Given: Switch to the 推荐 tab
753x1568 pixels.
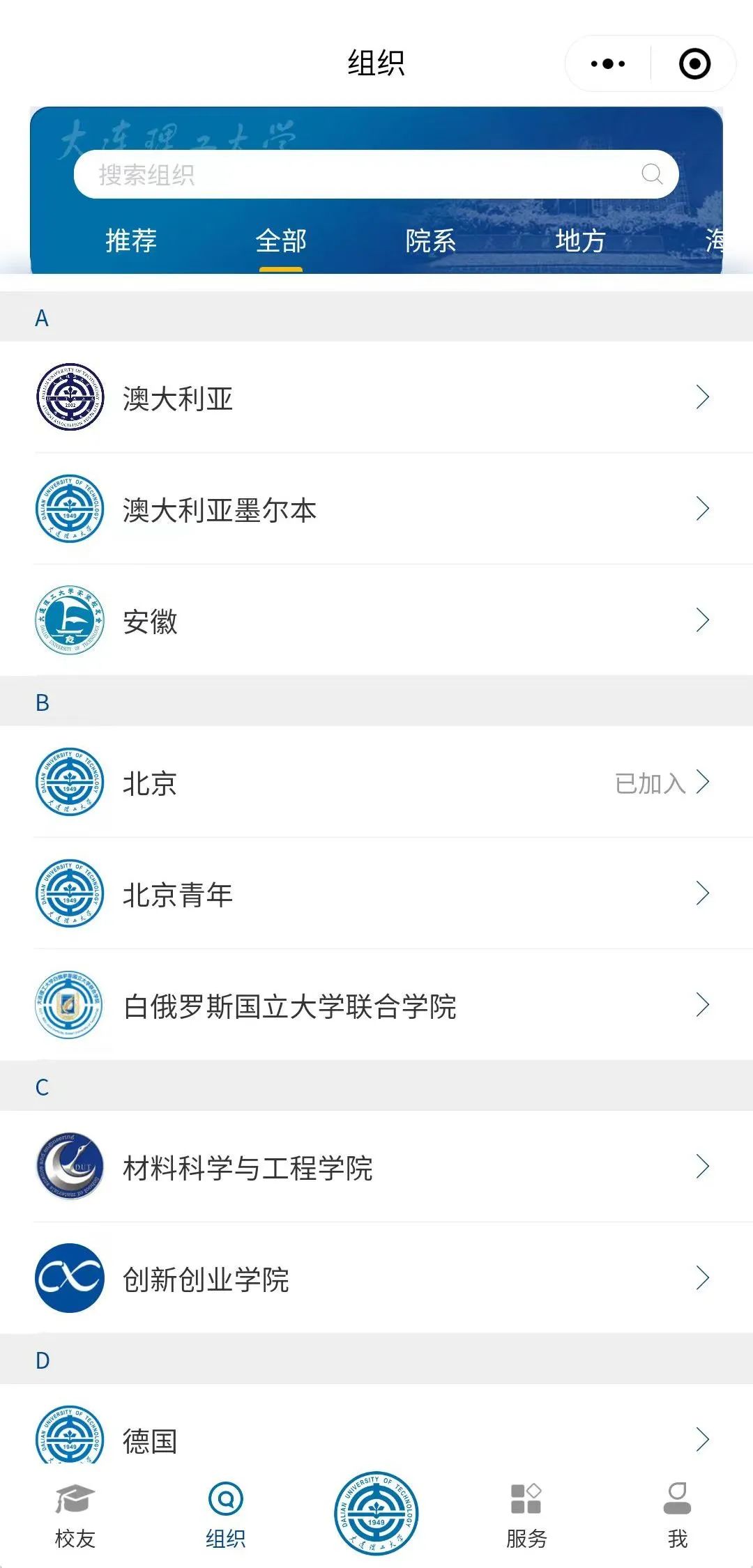Looking at the screenshot, I should click(x=131, y=241).
